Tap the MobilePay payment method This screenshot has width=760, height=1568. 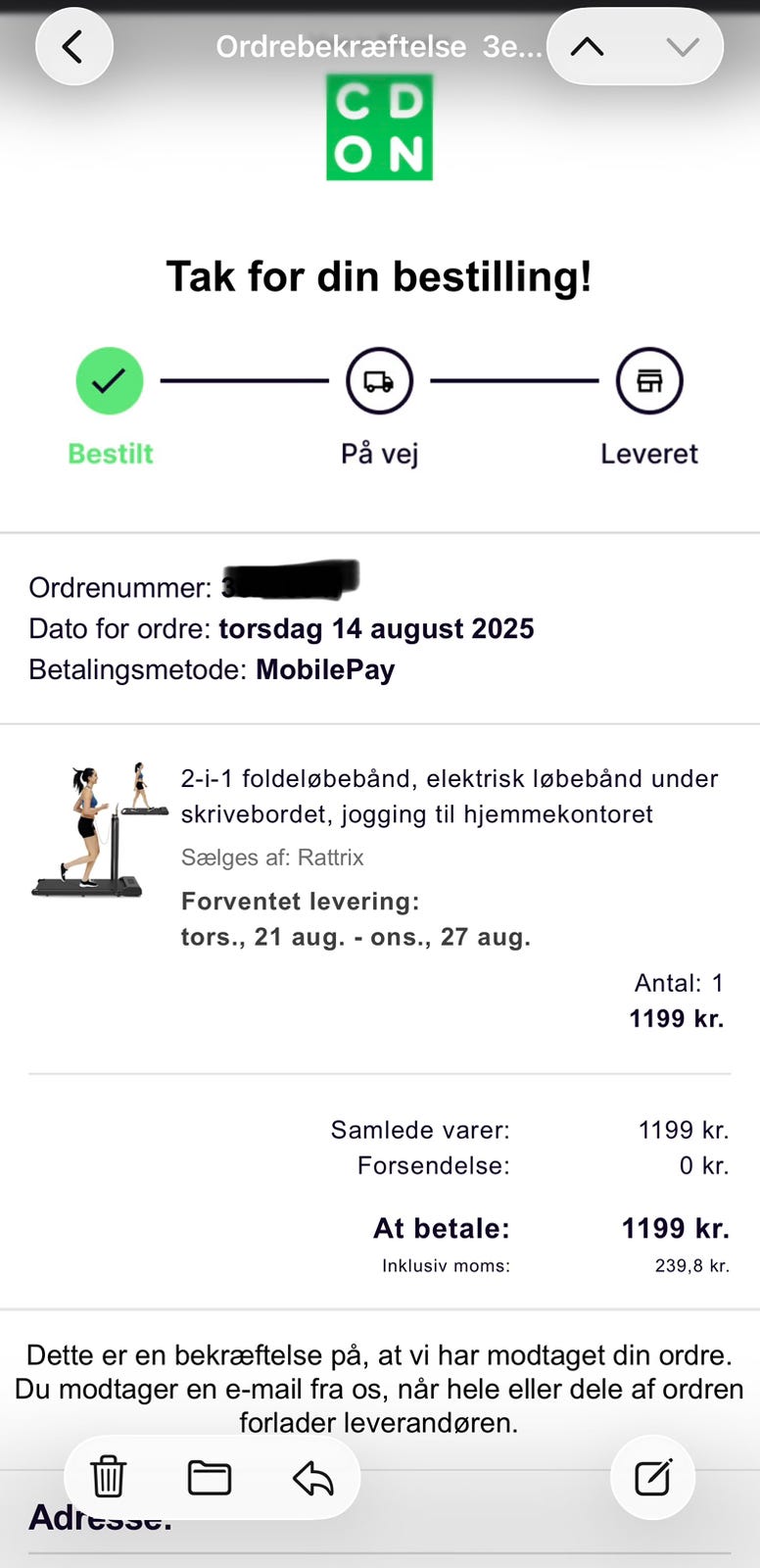pos(324,669)
